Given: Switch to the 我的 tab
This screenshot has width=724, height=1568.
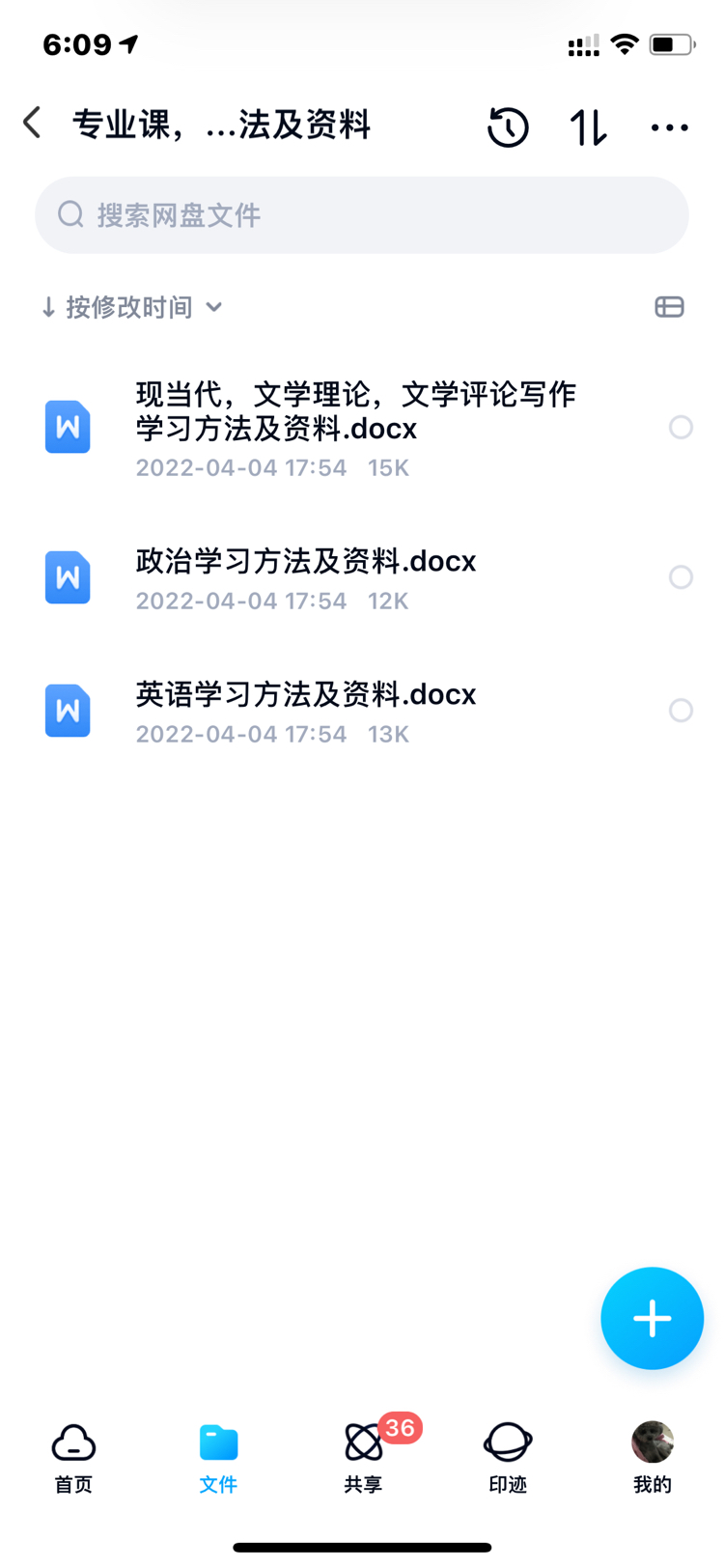Looking at the screenshot, I should tap(653, 1458).
